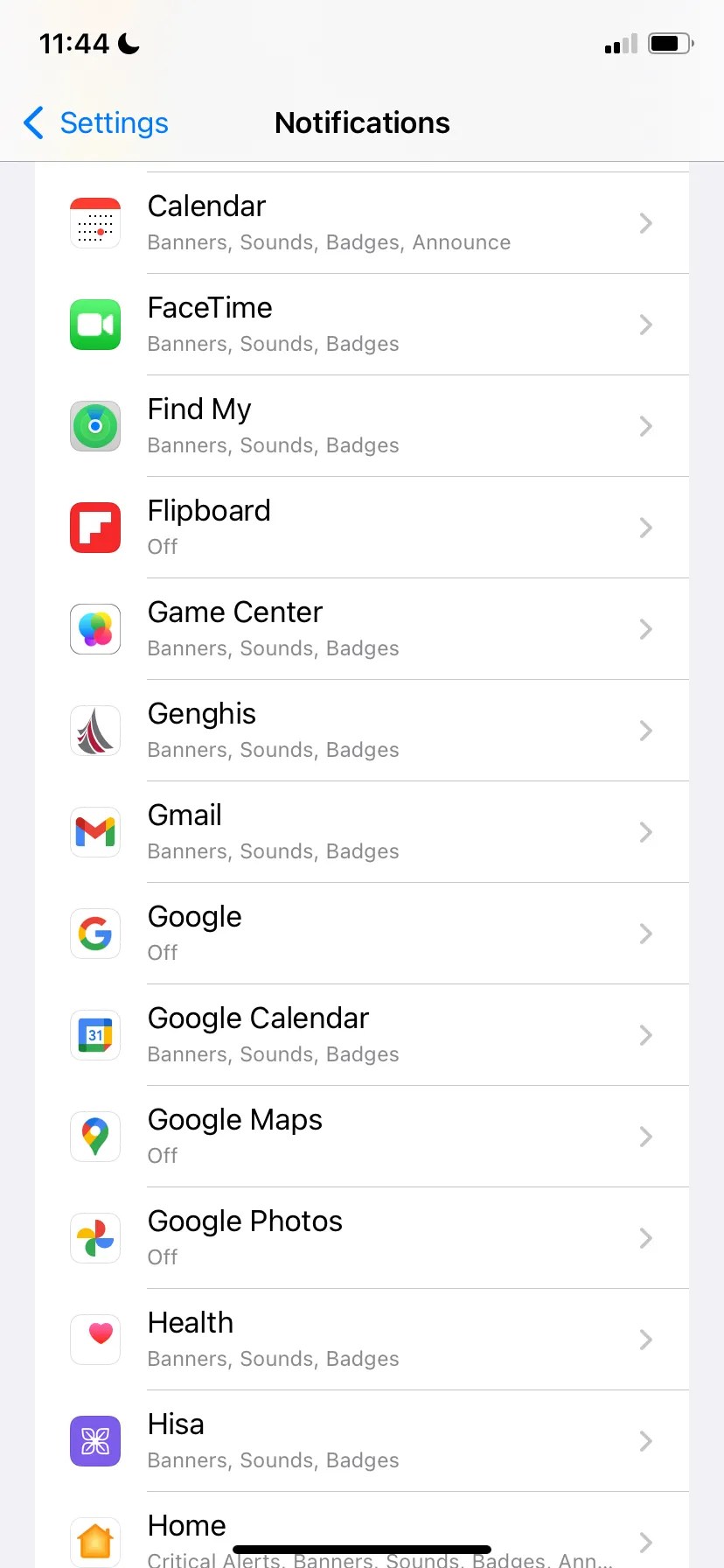Click the Google Photos icon
Image resolution: width=724 pixels, height=1568 pixels.
click(x=94, y=1238)
